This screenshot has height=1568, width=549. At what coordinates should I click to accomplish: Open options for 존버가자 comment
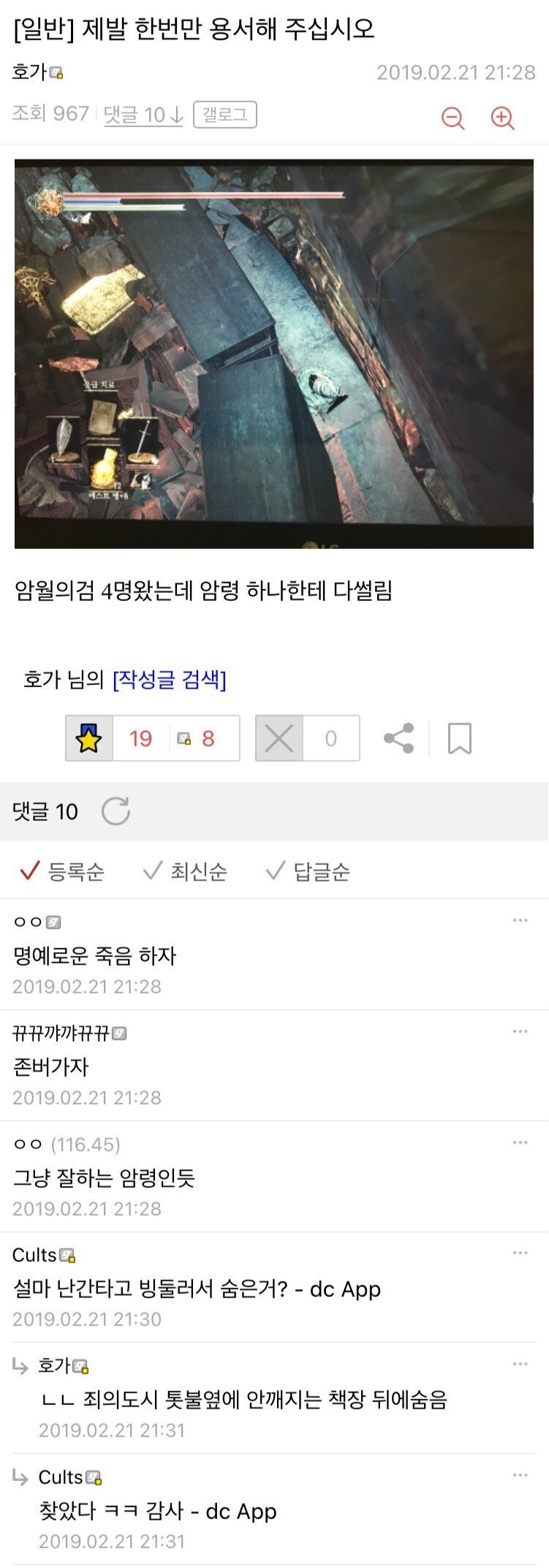(x=520, y=1031)
